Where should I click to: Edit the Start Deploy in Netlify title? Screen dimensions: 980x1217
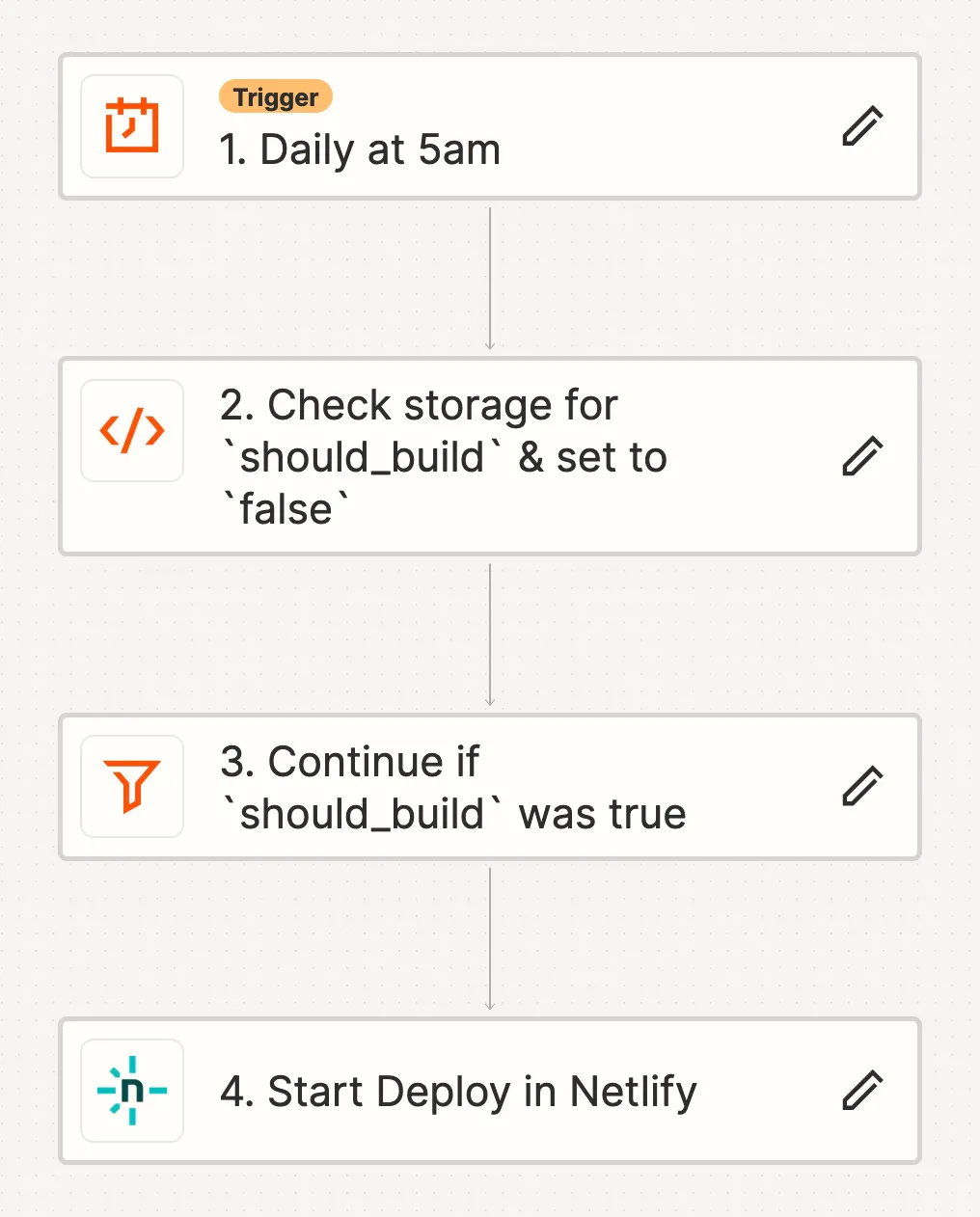(x=862, y=1092)
